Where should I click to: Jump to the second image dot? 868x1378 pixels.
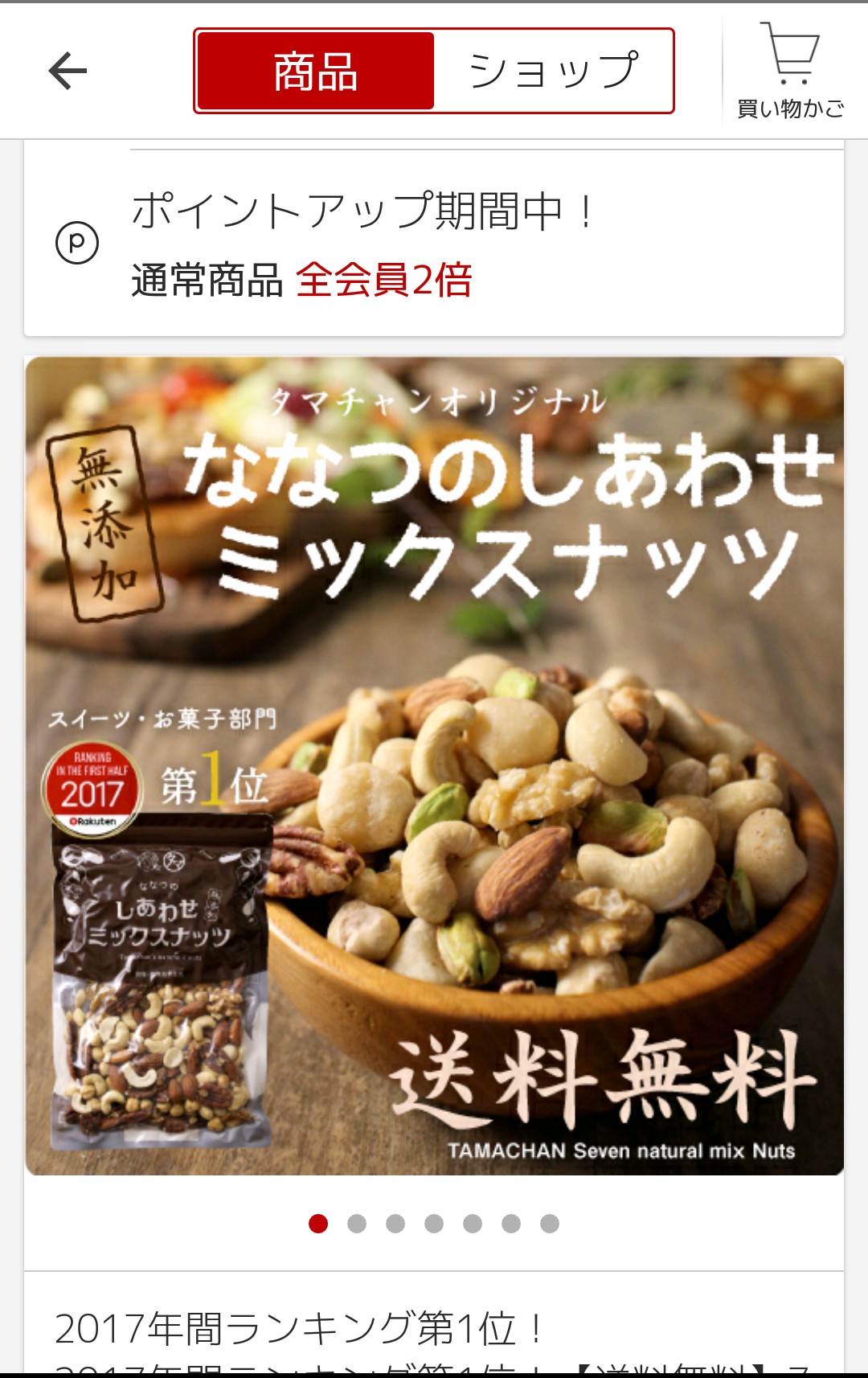click(357, 1224)
